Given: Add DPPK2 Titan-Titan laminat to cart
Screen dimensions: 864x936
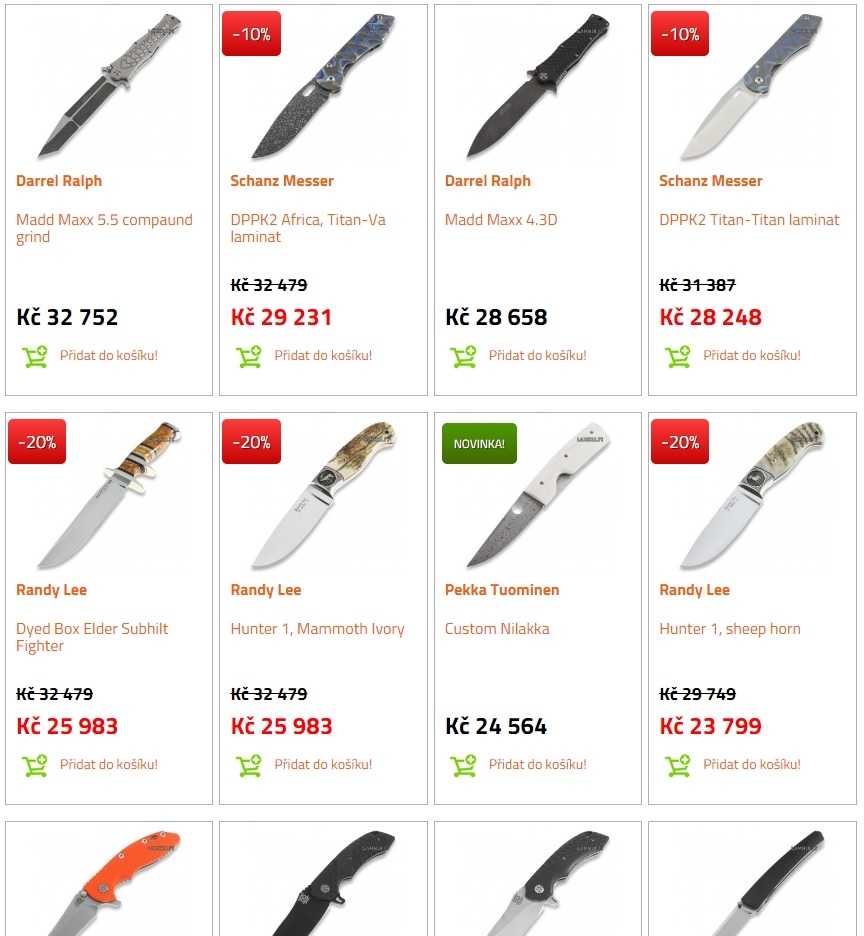Looking at the screenshot, I should coord(751,355).
